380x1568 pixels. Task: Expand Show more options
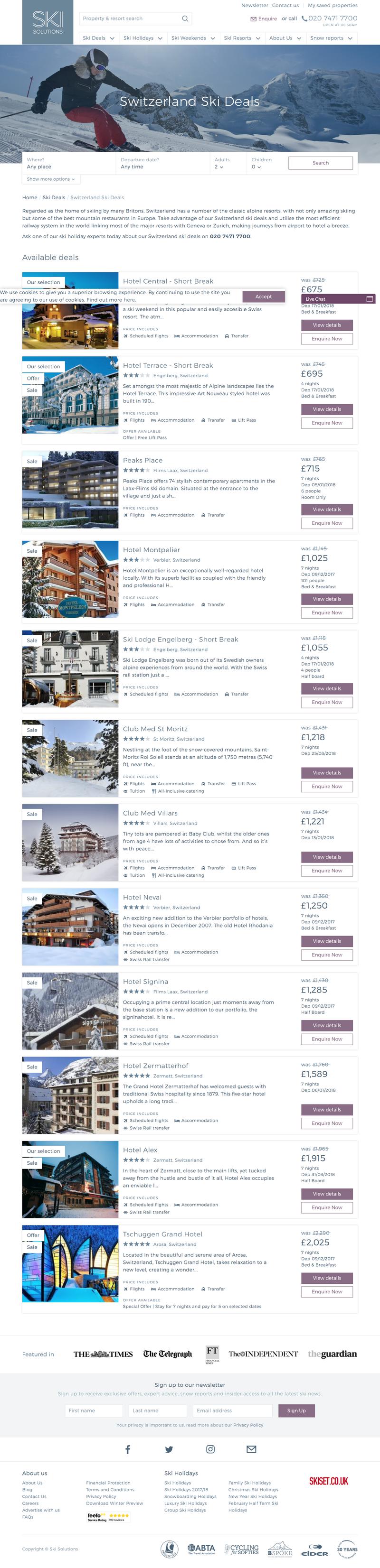[51, 179]
